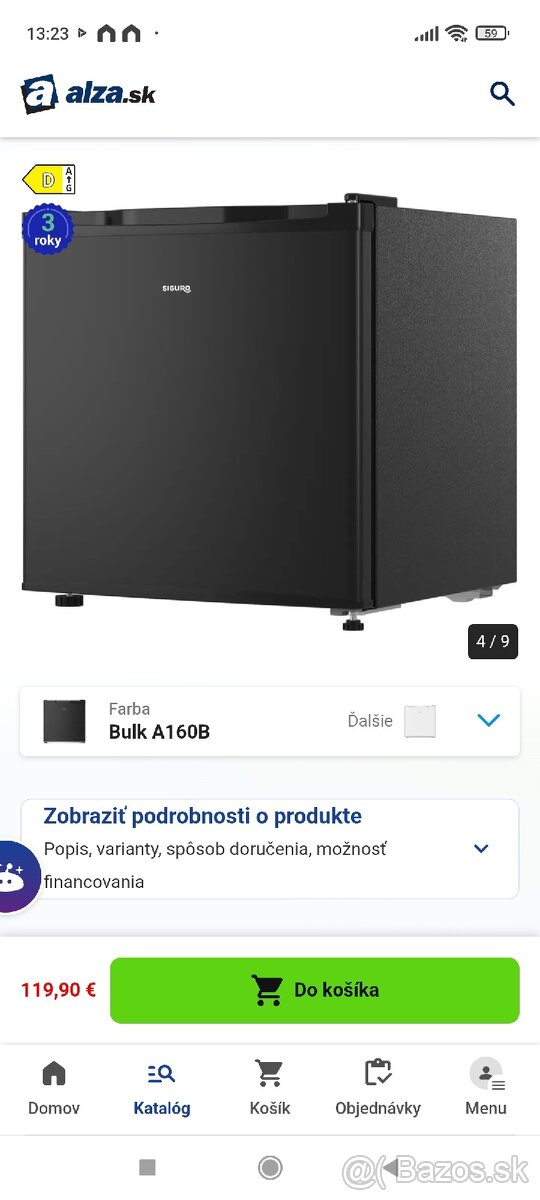Image resolution: width=540 pixels, height=1200 pixels.
Task: Select the white color variant swatch
Action: pyautogui.click(x=420, y=721)
